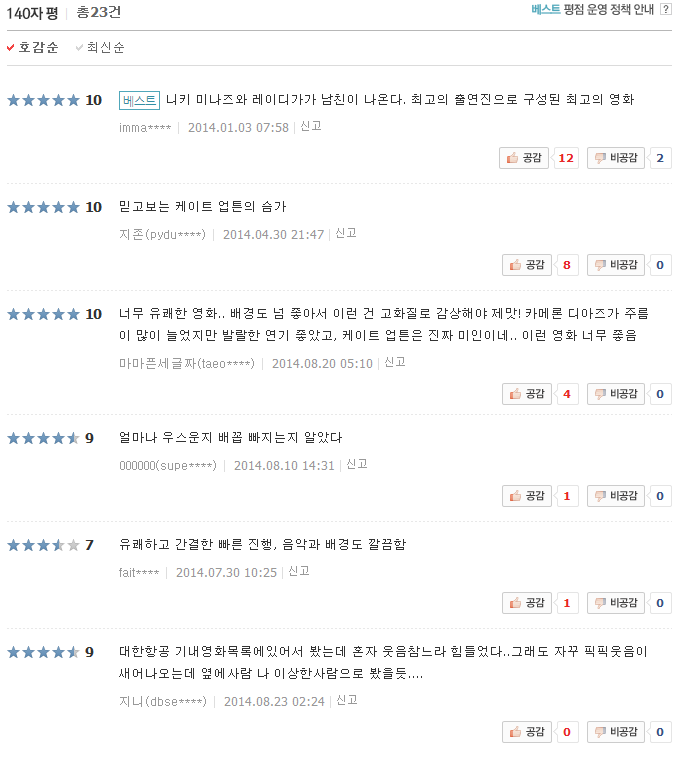The width and height of the screenshot is (682, 760).
Task: Report 마마폰세글짜(taeo****)'s review
Action: pyautogui.click(x=395, y=362)
